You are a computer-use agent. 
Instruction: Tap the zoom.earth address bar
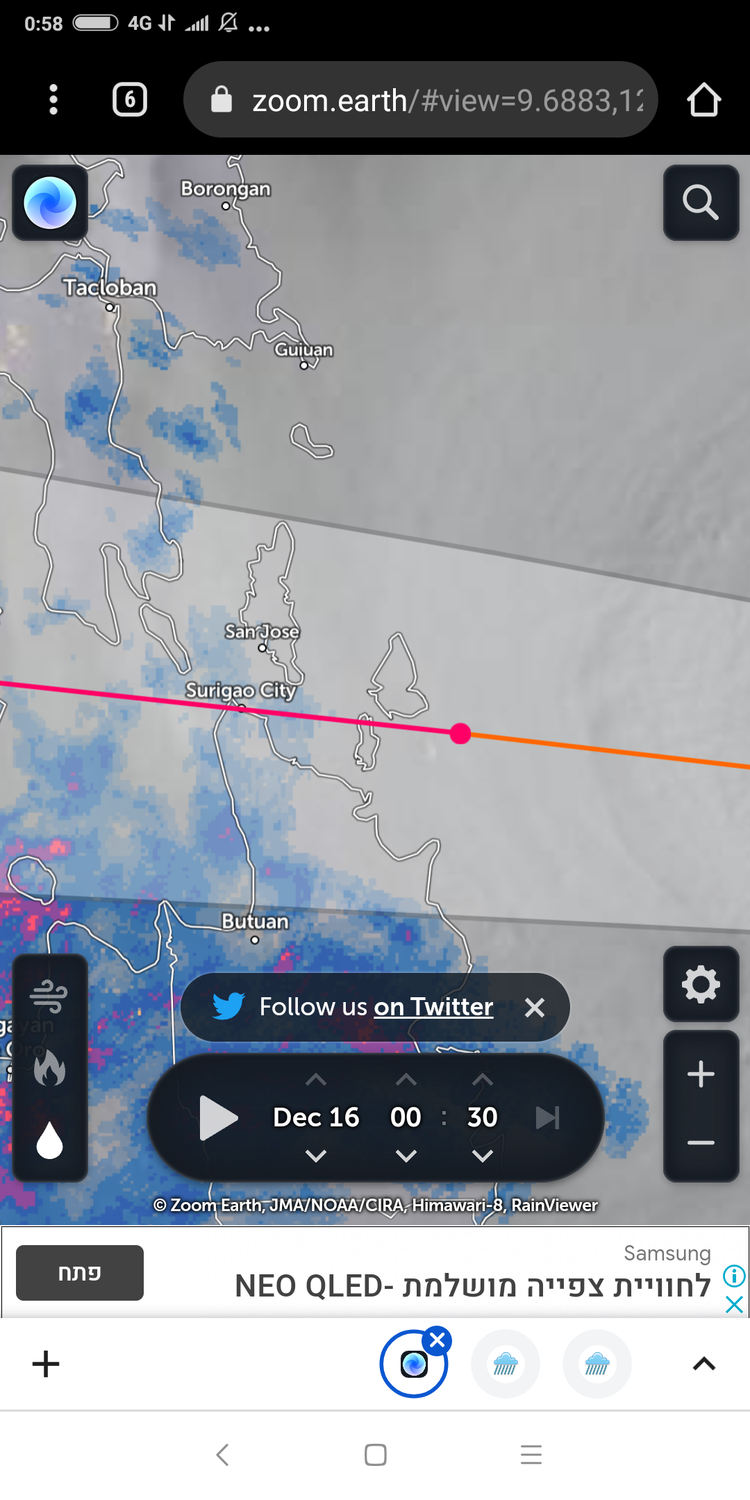click(x=420, y=100)
